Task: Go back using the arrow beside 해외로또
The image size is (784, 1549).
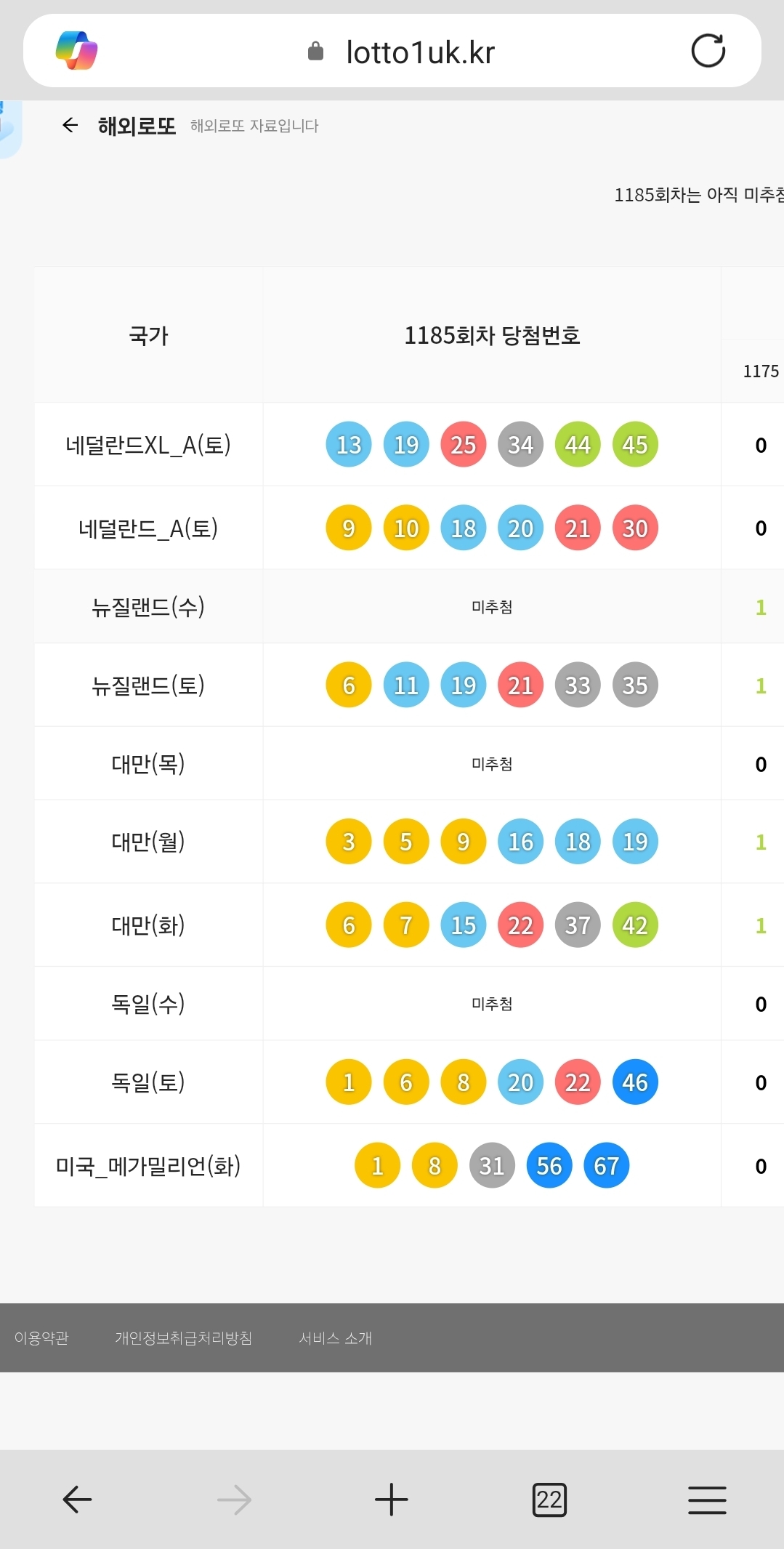Action: click(x=70, y=125)
